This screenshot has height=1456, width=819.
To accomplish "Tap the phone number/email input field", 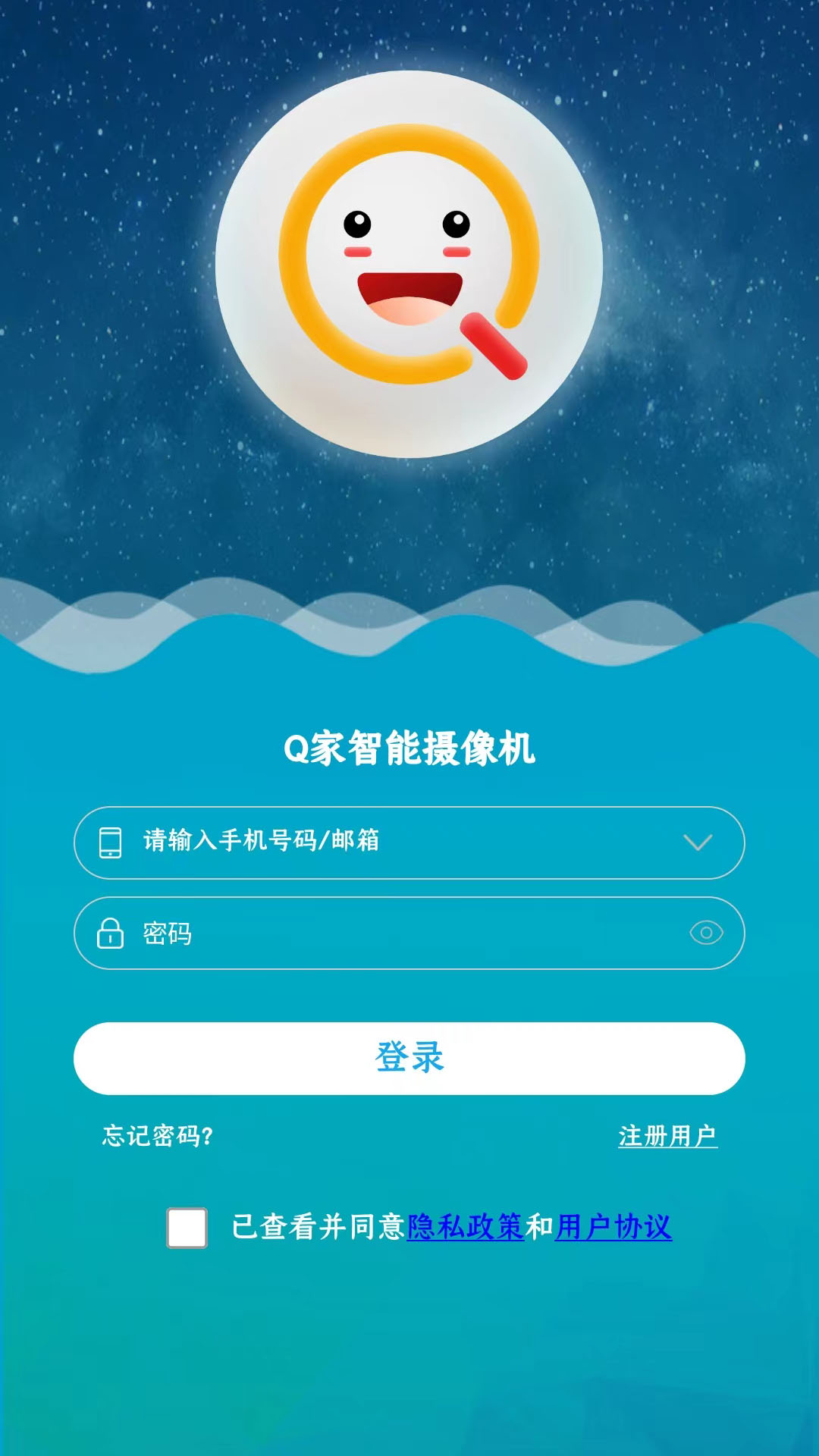I will click(409, 843).
